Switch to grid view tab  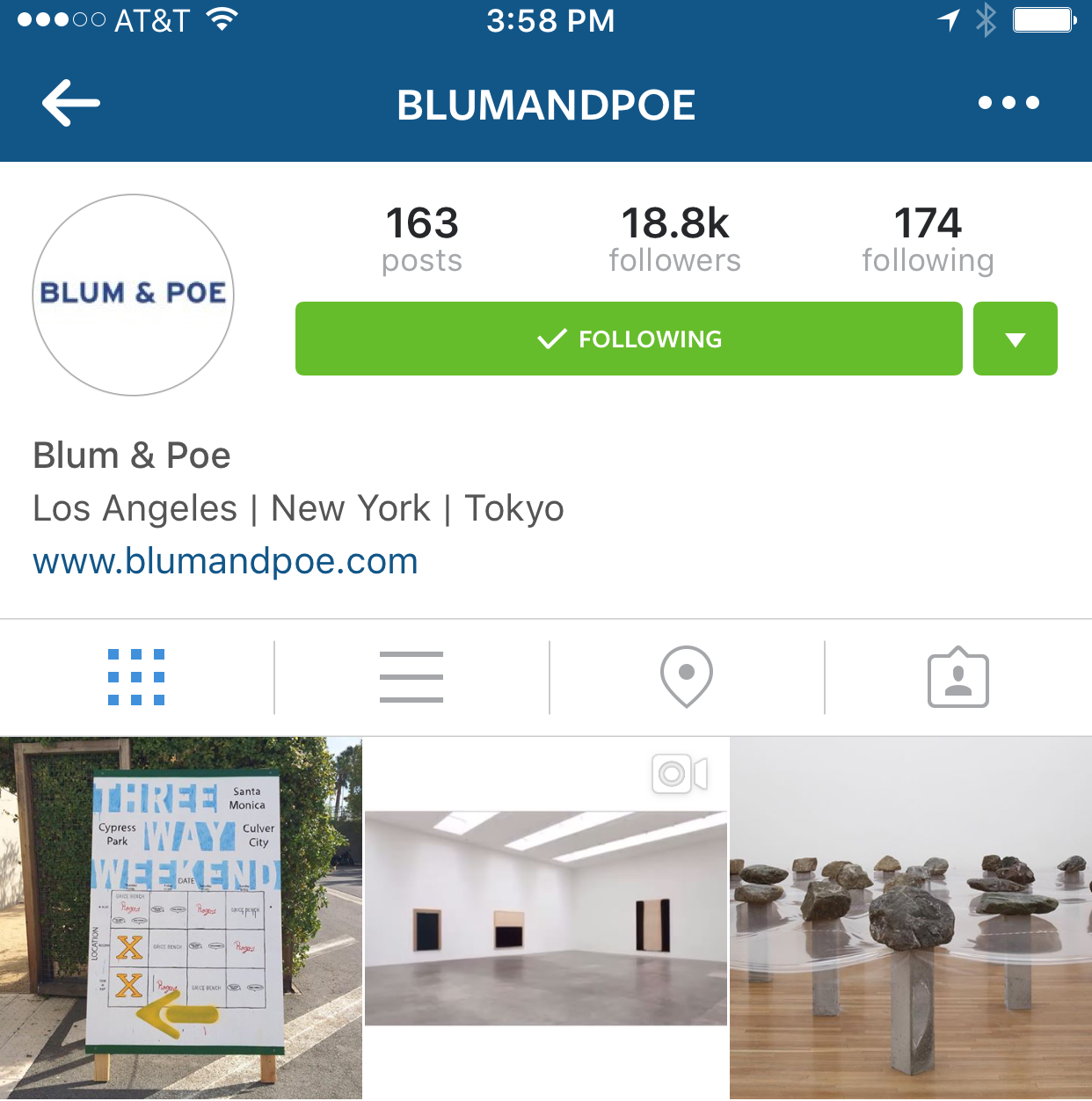136,677
